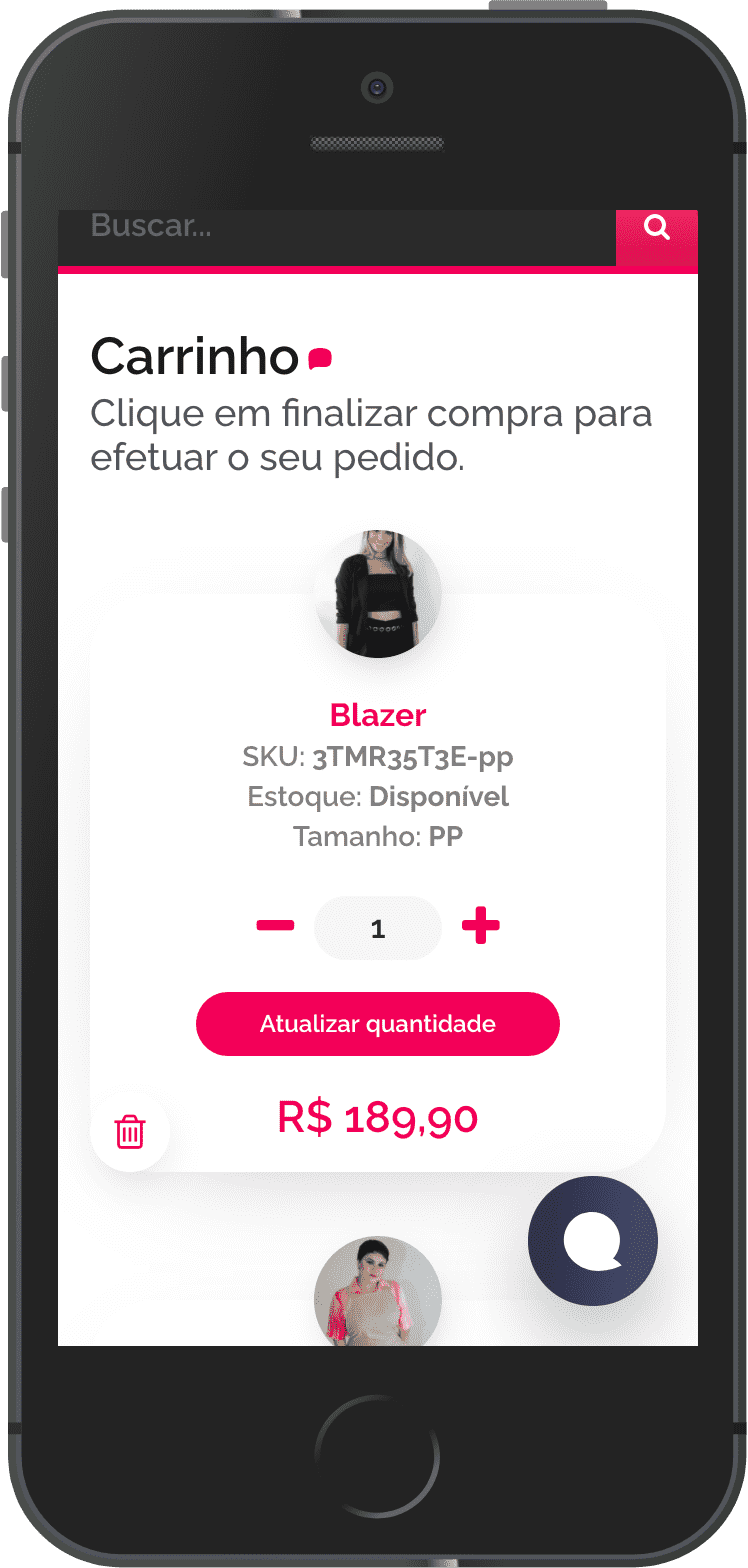The image size is (748, 1568).
Task: Tap the lower product photo thumbnail
Action: coord(377,1300)
